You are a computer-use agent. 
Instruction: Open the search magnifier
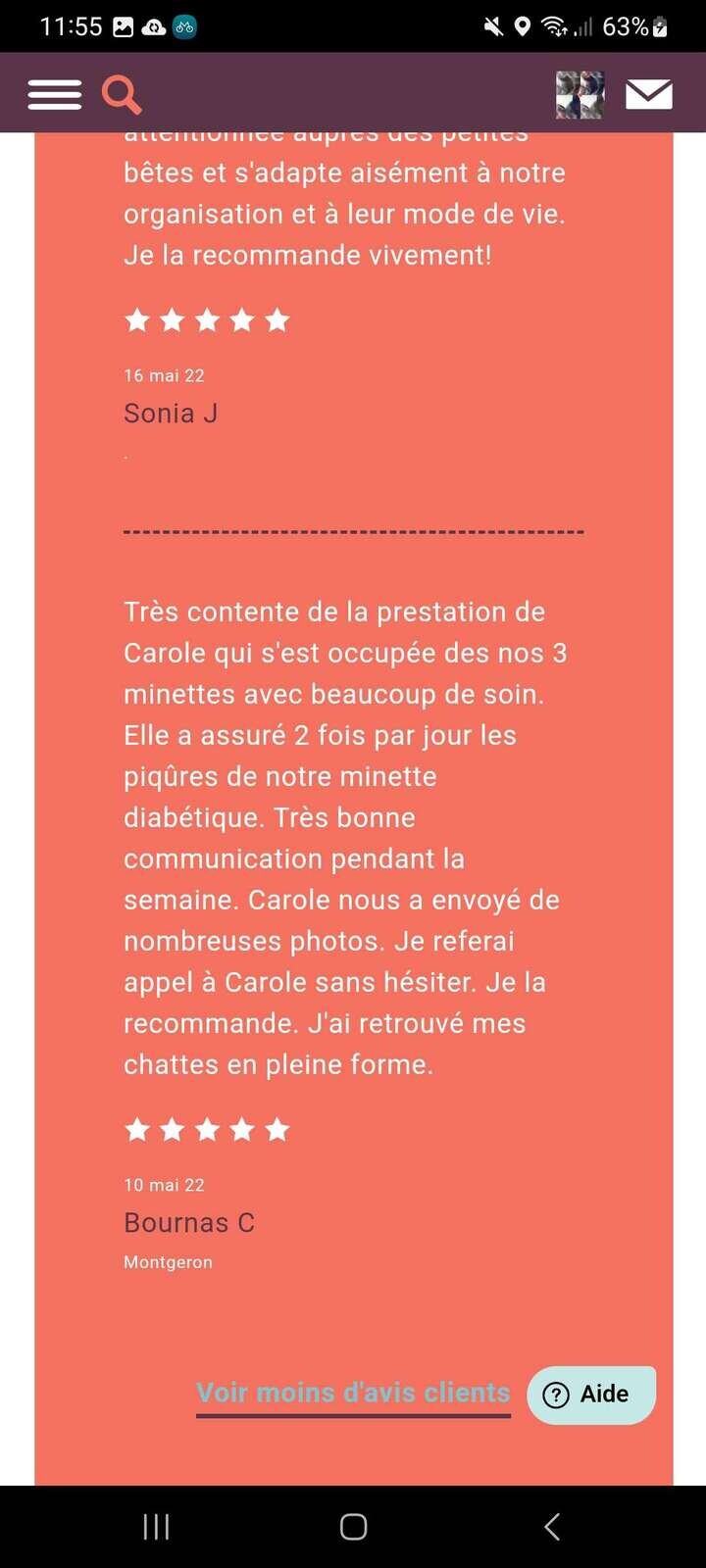[123, 95]
